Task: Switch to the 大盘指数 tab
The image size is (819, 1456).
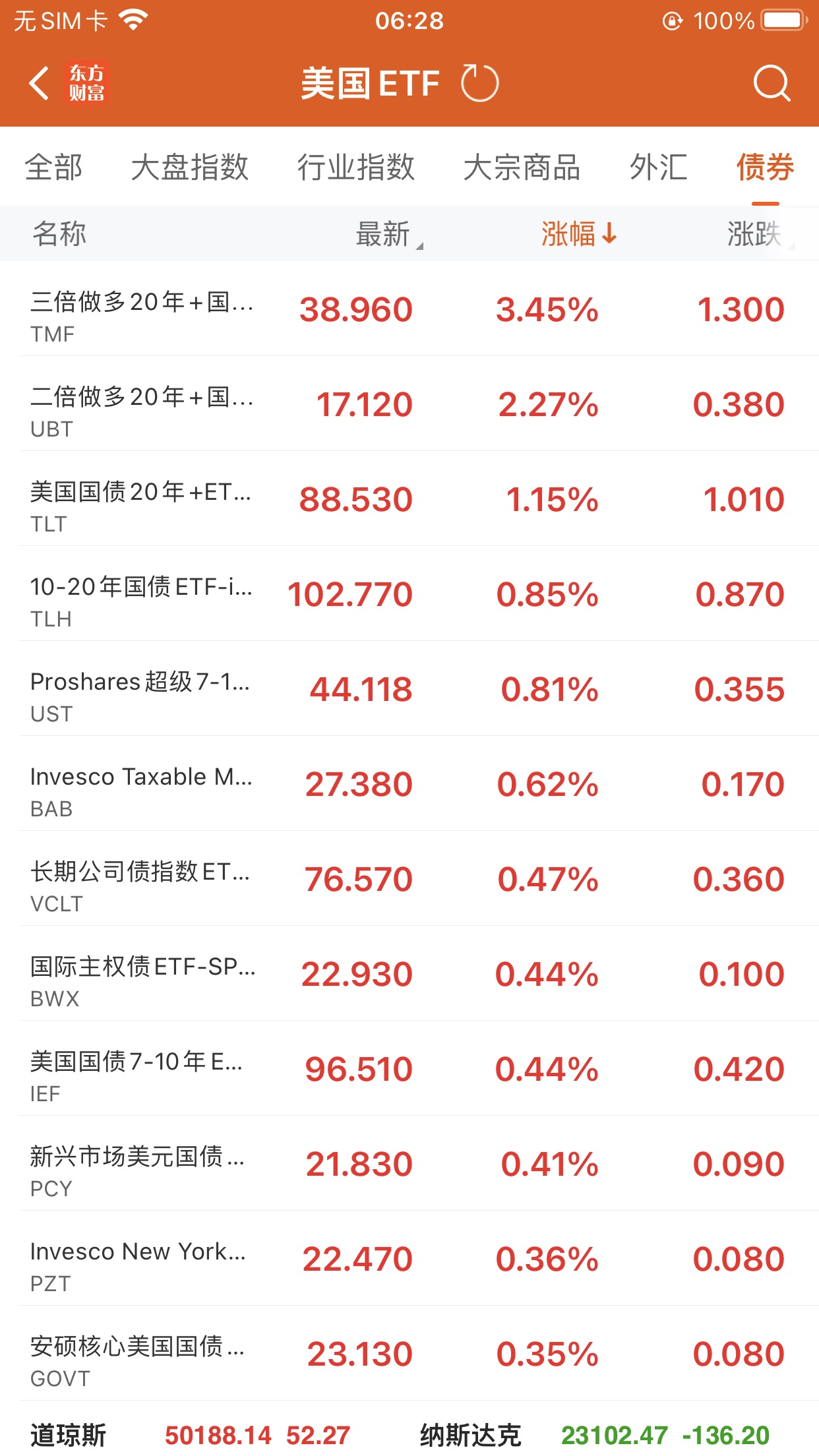Action: click(189, 167)
